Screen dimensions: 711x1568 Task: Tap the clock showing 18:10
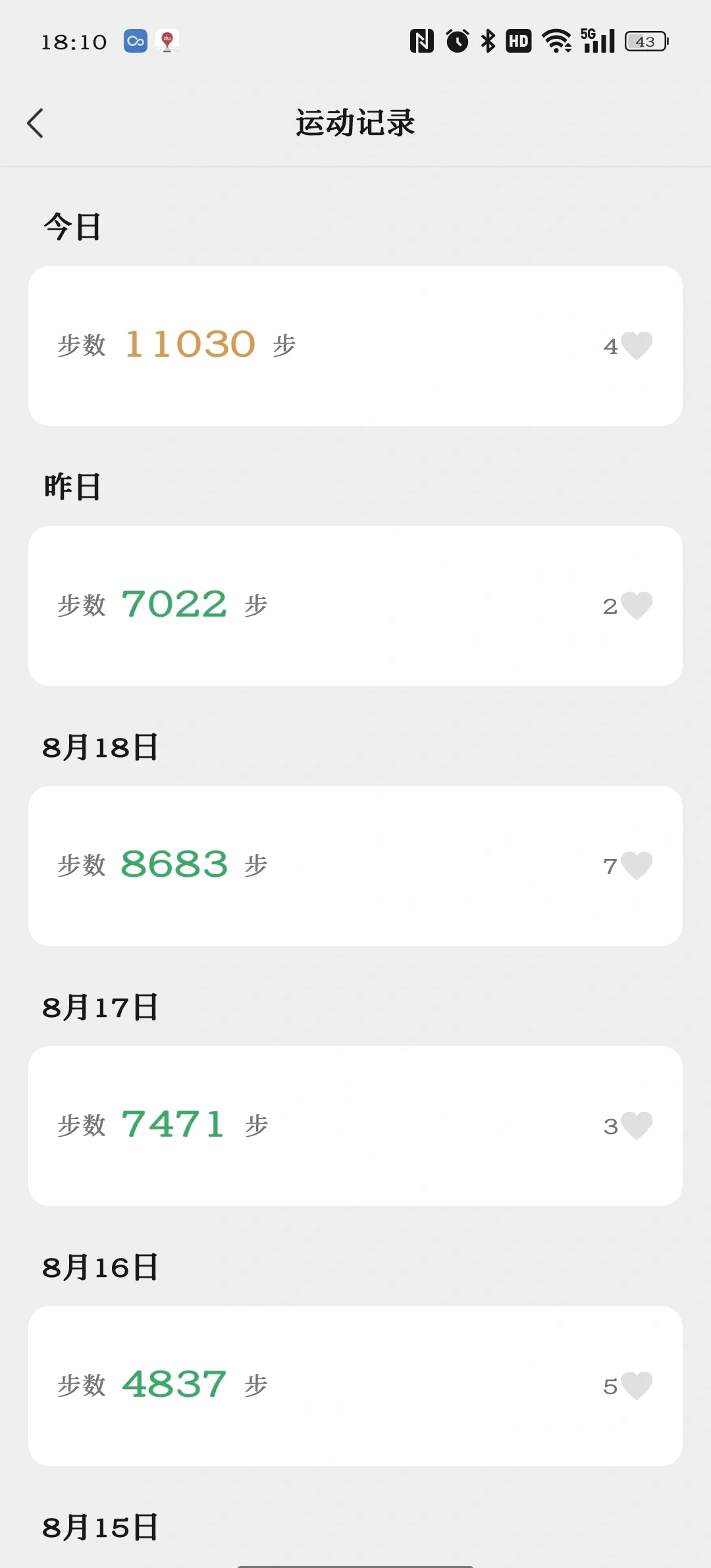pyautogui.click(x=74, y=41)
